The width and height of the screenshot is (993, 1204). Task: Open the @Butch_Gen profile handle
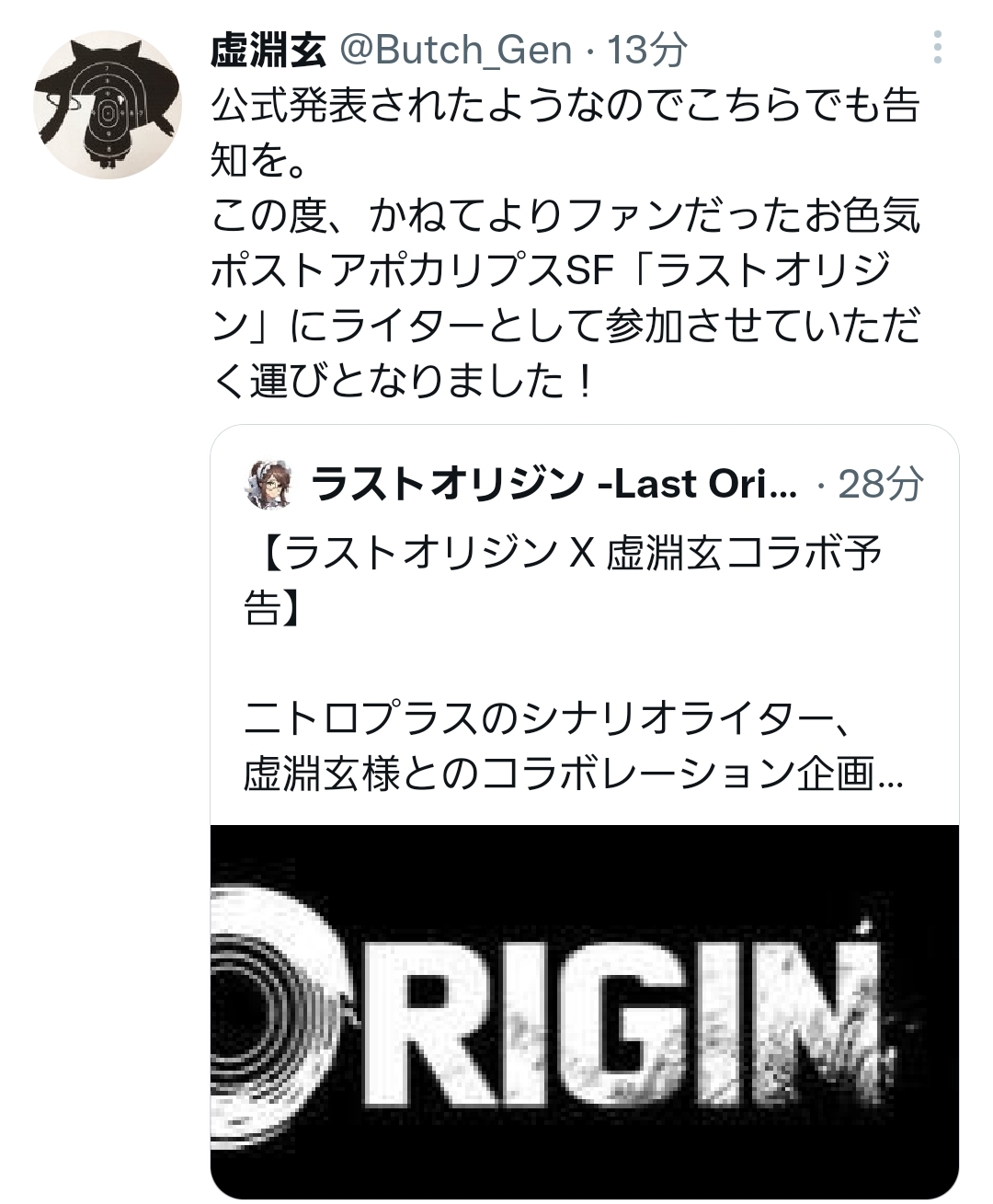[455, 49]
